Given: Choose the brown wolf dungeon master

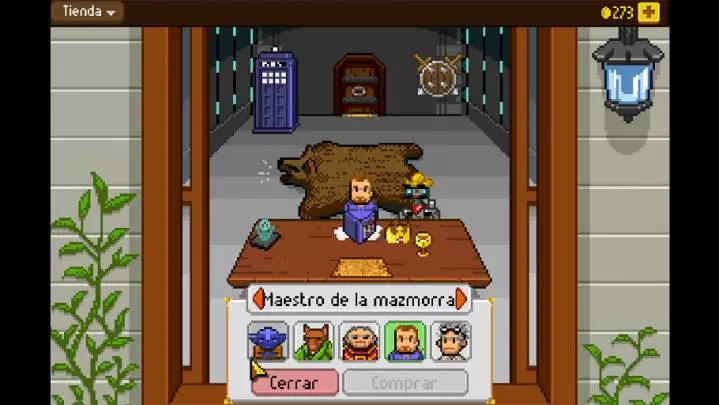Looking at the screenshot, I should pyautogui.click(x=313, y=341).
